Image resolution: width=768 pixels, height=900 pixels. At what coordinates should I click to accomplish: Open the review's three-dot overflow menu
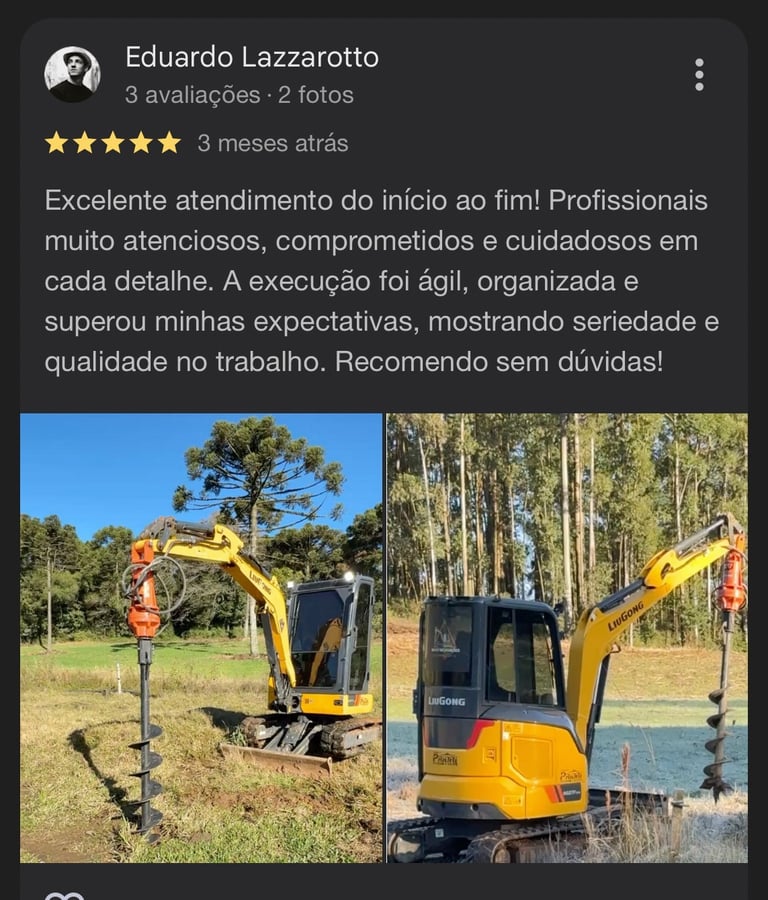click(699, 74)
